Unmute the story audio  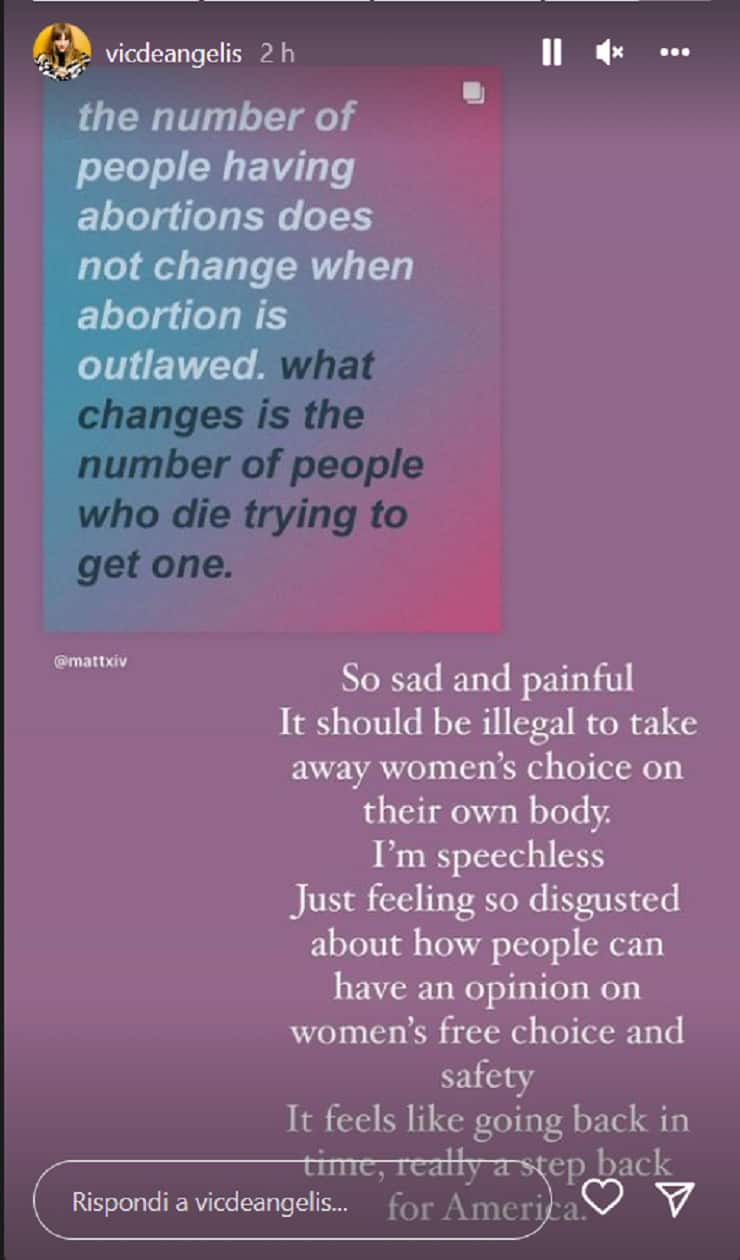(x=609, y=53)
